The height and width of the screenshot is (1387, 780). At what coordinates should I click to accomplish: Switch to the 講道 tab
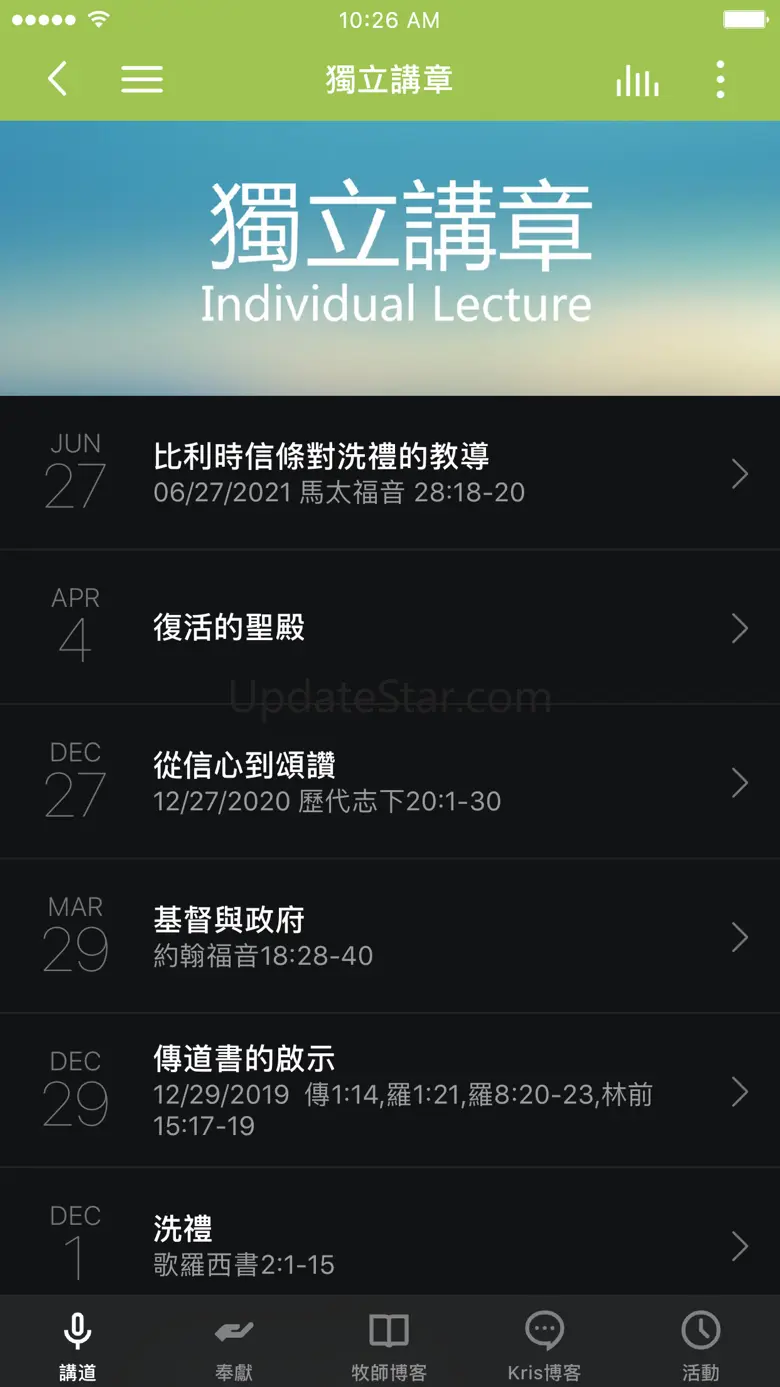point(78,1344)
